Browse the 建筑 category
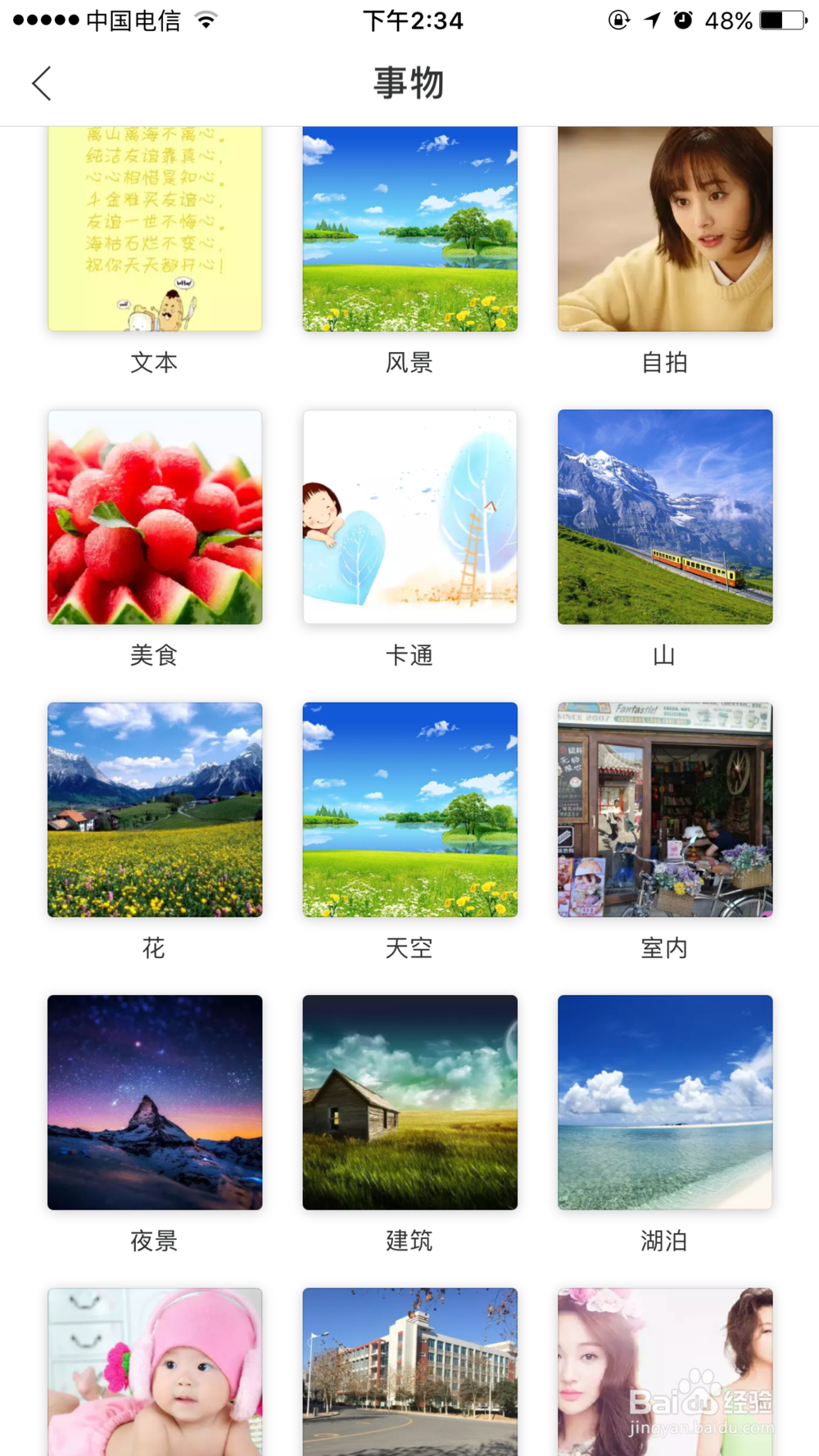819x1456 pixels. click(x=409, y=1101)
